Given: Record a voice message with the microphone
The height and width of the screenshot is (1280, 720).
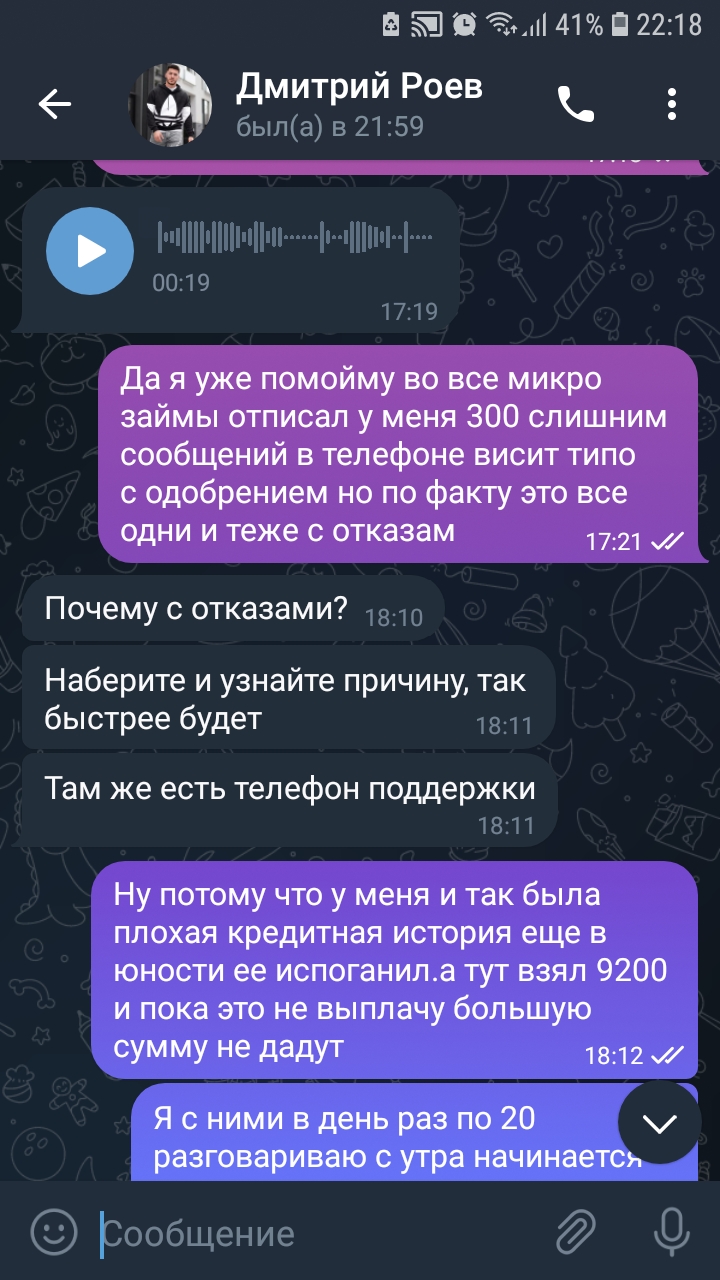Looking at the screenshot, I should (670, 1232).
